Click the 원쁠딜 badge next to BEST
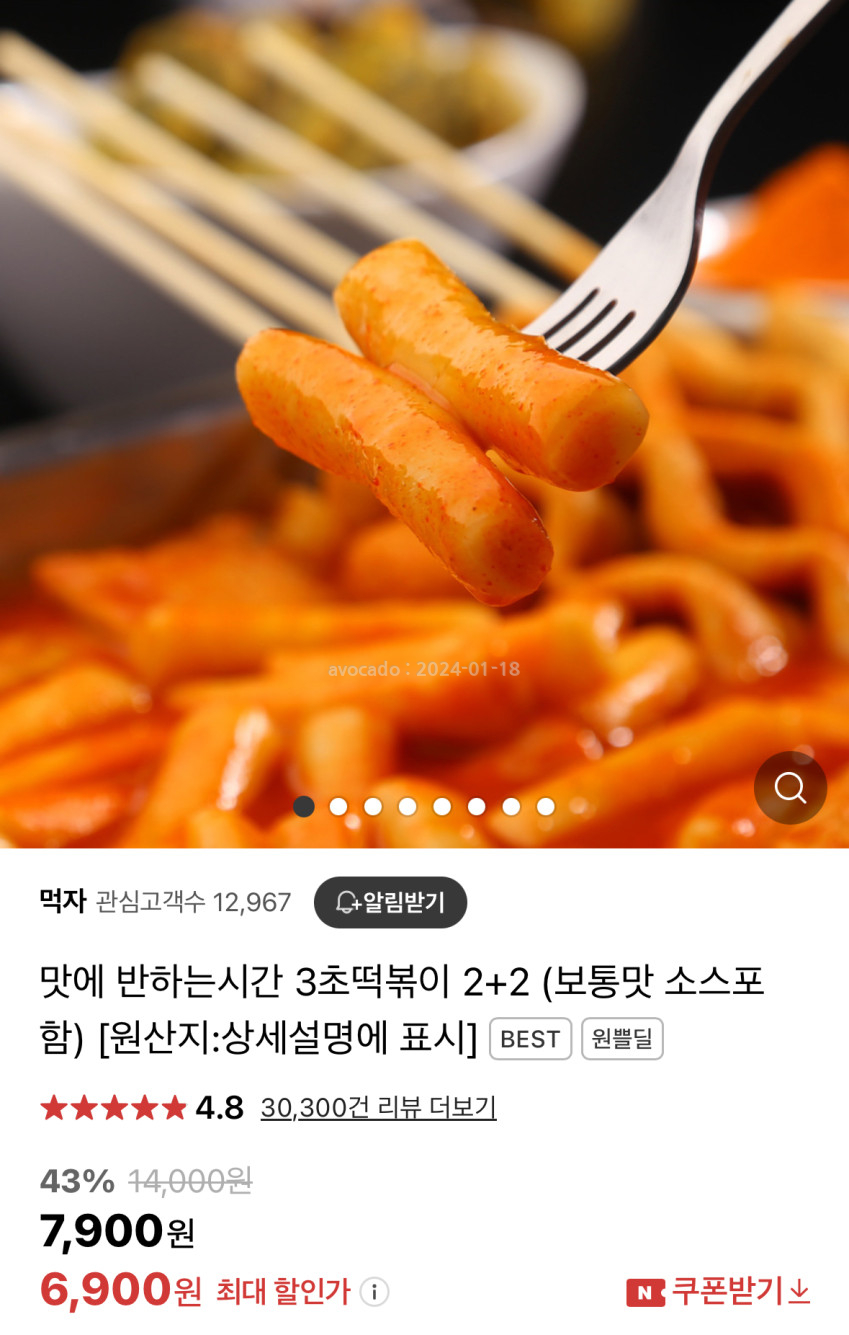 pos(622,1039)
